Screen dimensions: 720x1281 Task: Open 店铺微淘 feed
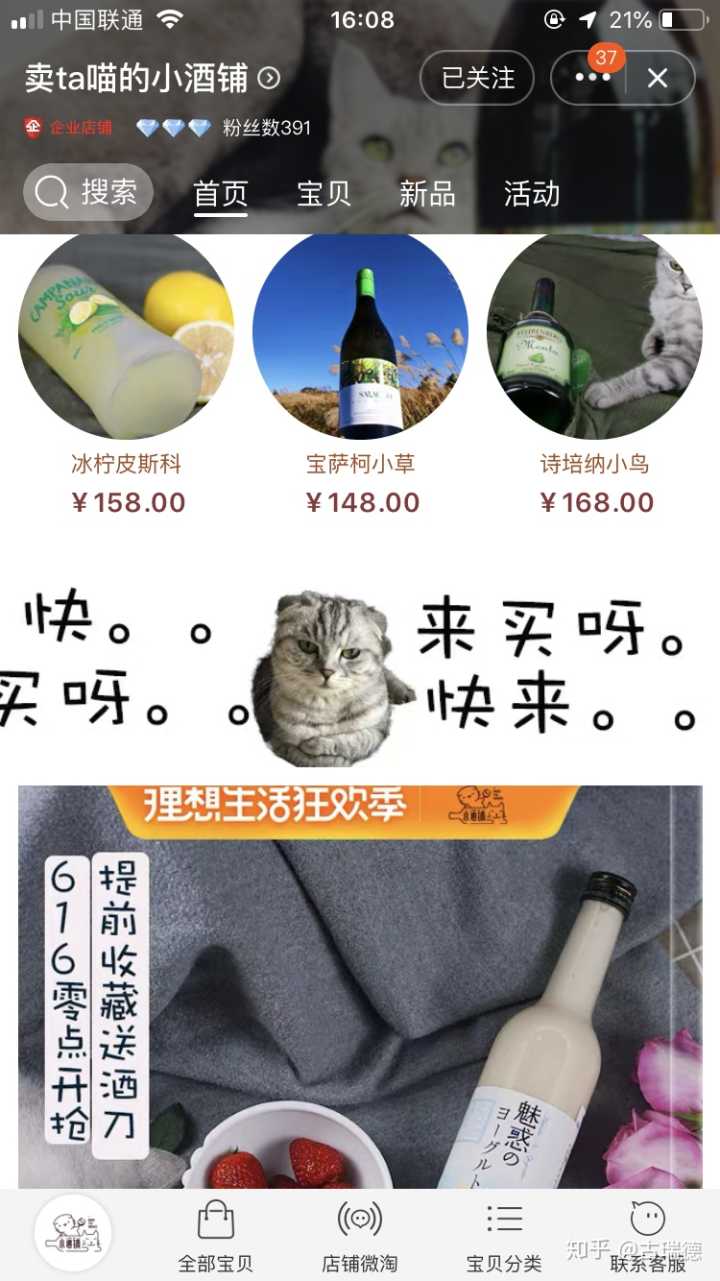click(359, 1236)
